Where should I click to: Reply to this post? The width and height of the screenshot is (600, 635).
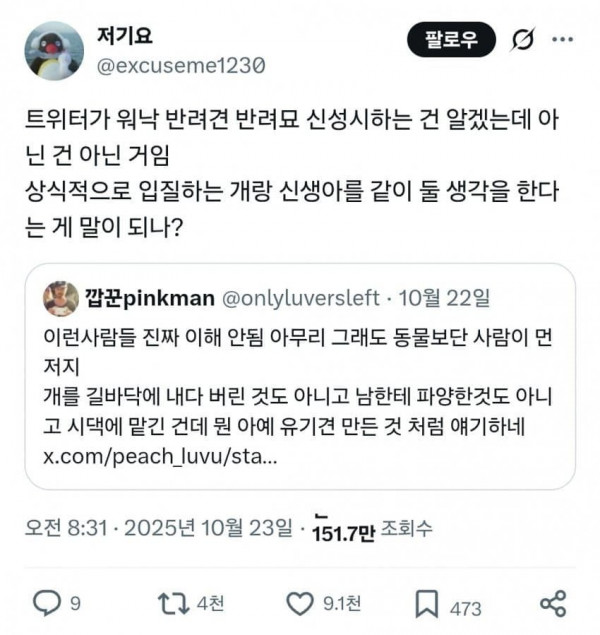48,603
